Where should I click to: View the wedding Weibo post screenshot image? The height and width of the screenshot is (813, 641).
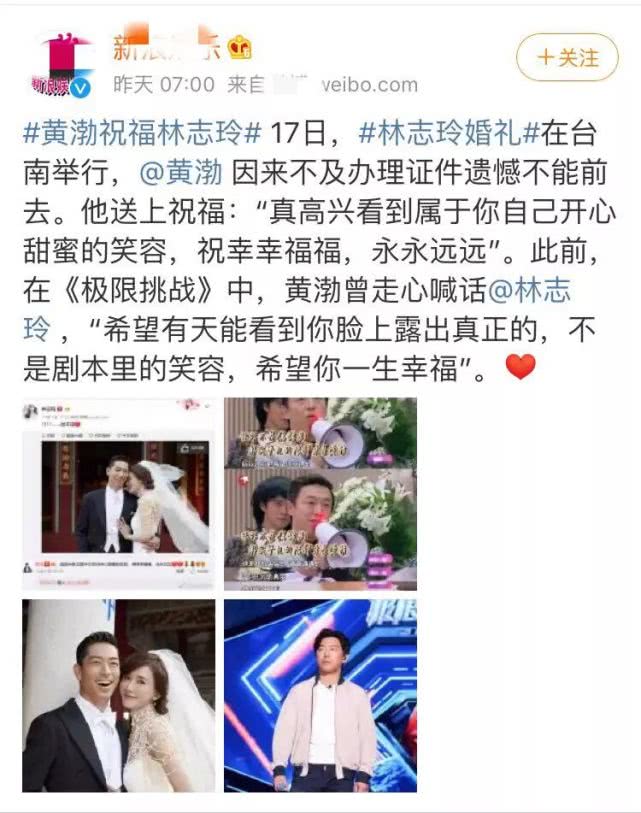pos(118,493)
